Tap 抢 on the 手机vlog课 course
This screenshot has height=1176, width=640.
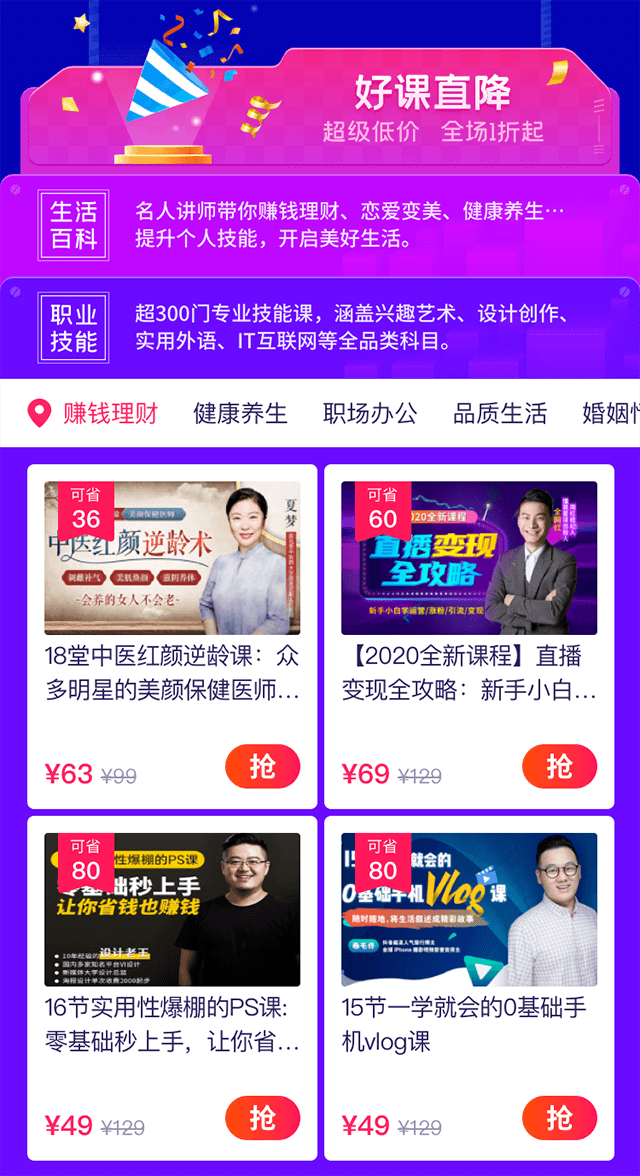coord(560,1118)
